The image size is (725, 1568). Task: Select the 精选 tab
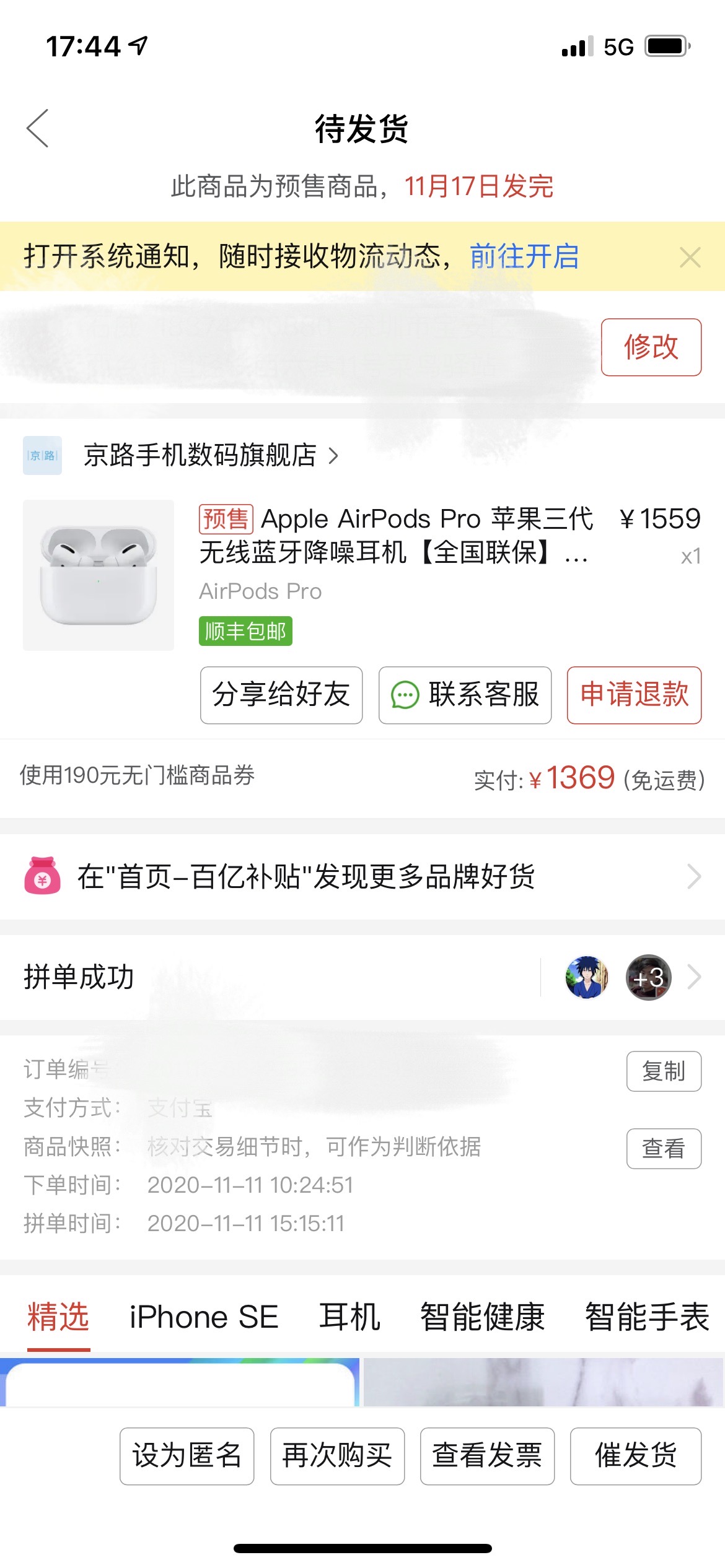[58, 1317]
